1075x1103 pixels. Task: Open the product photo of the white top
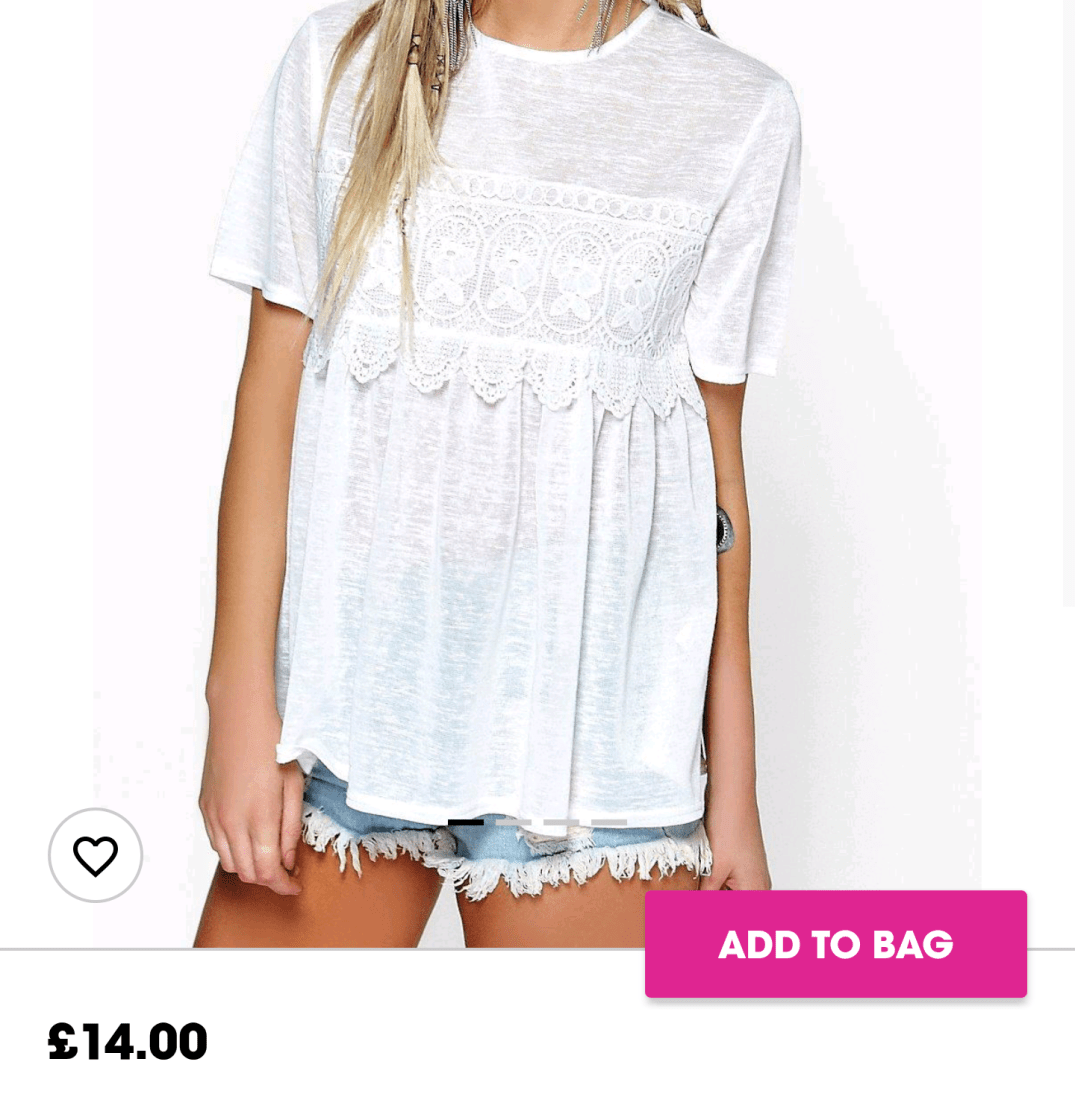click(537, 450)
